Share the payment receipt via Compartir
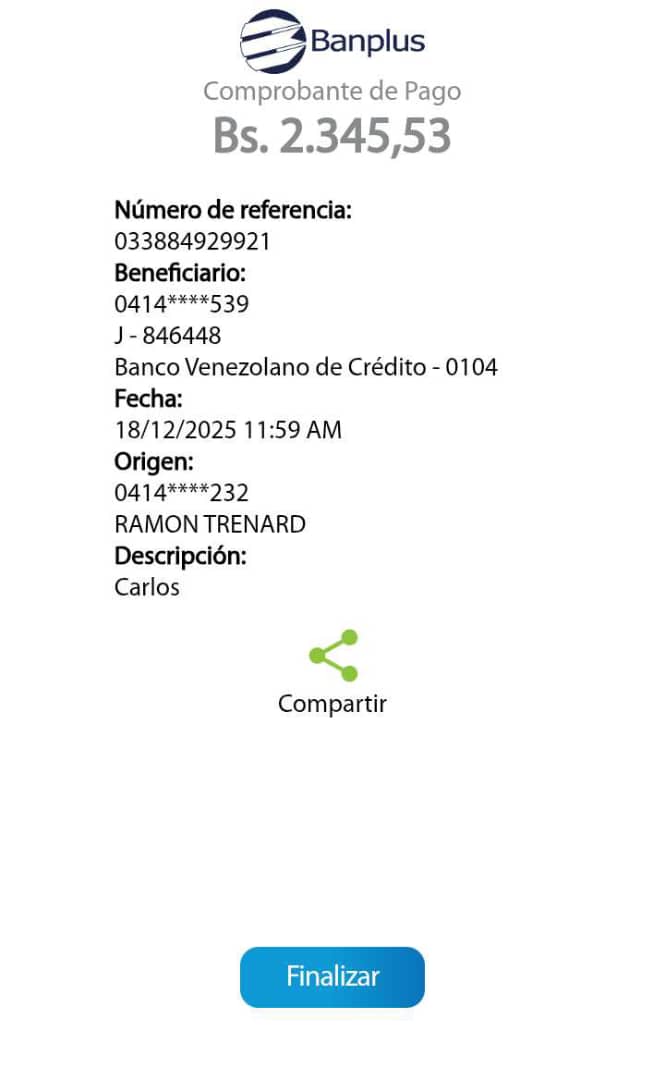665x1080 pixels. (x=333, y=657)
